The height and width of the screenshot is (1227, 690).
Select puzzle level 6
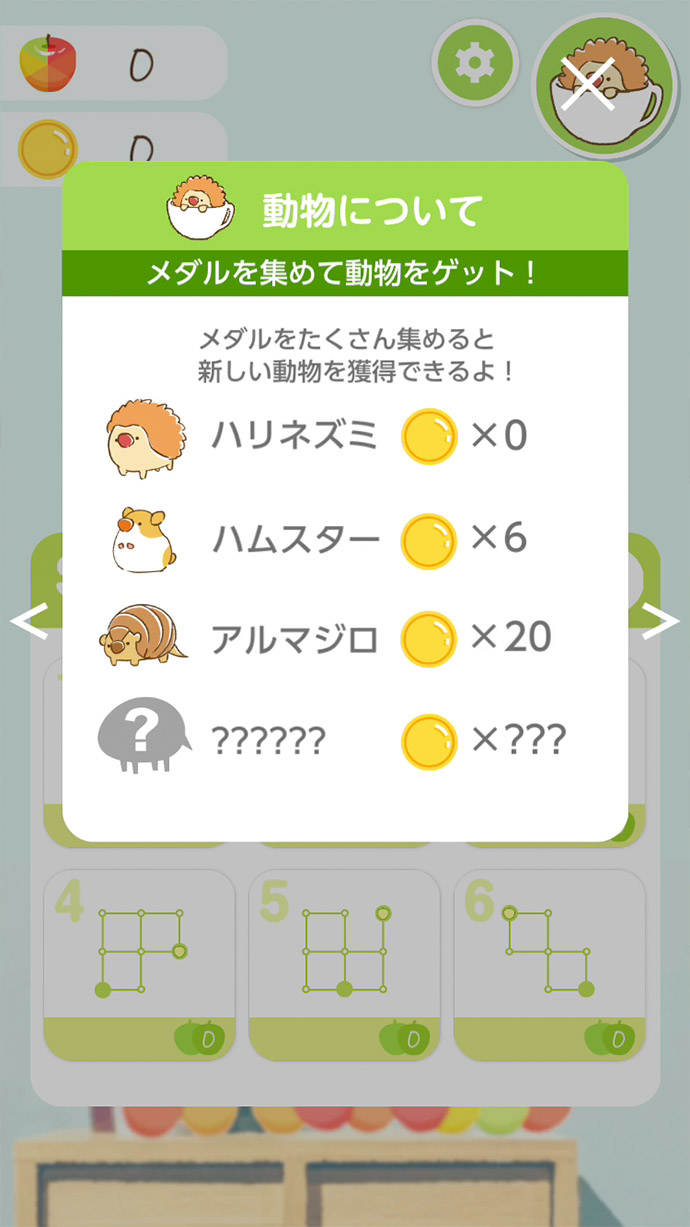(x=549, y=965)
